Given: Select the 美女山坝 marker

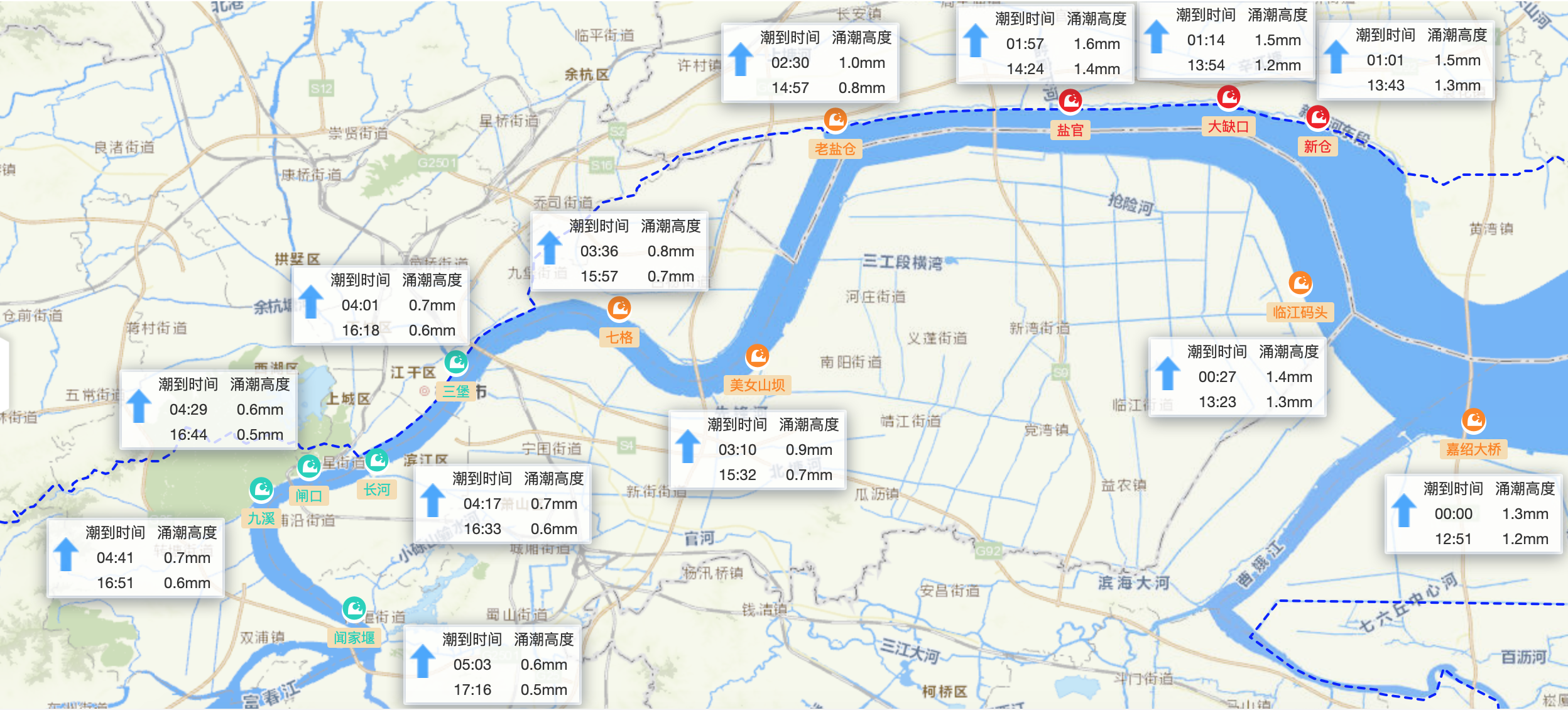Looking at the screenshot, I should click(x=757, y=356).
